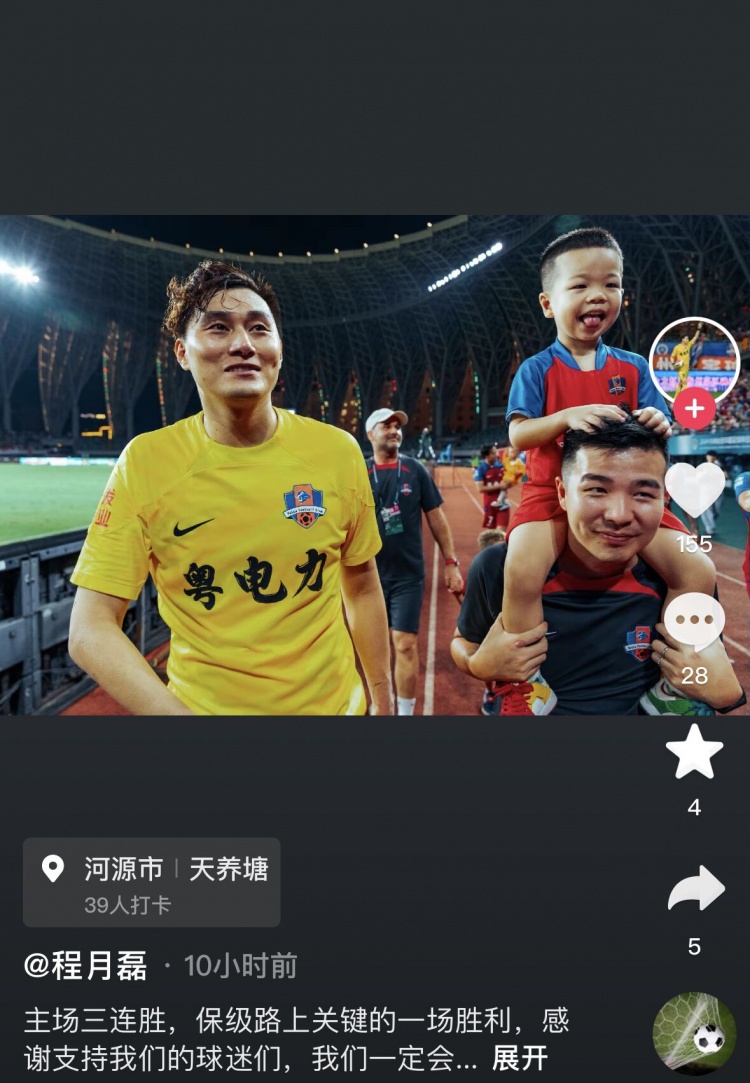Like this post with the heart
The width and height of the screenshot is (750, 1083).
coord(694,488)
